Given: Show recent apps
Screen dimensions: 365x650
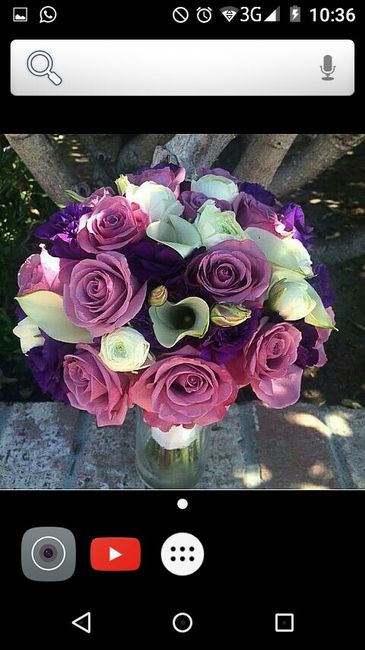Looking at the screenshot, I should (x=285, y=623).
